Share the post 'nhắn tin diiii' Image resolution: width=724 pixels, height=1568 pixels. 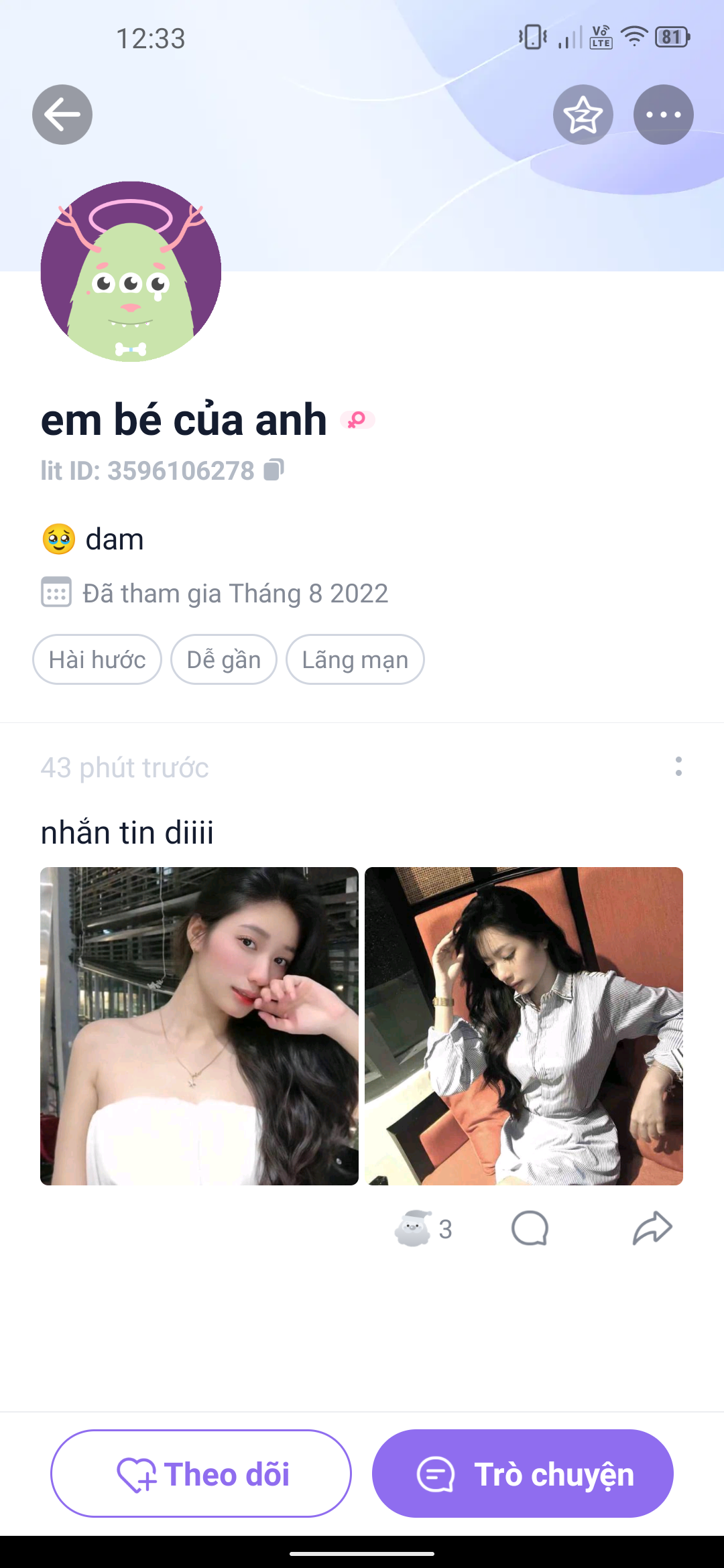coord(652,1229)
